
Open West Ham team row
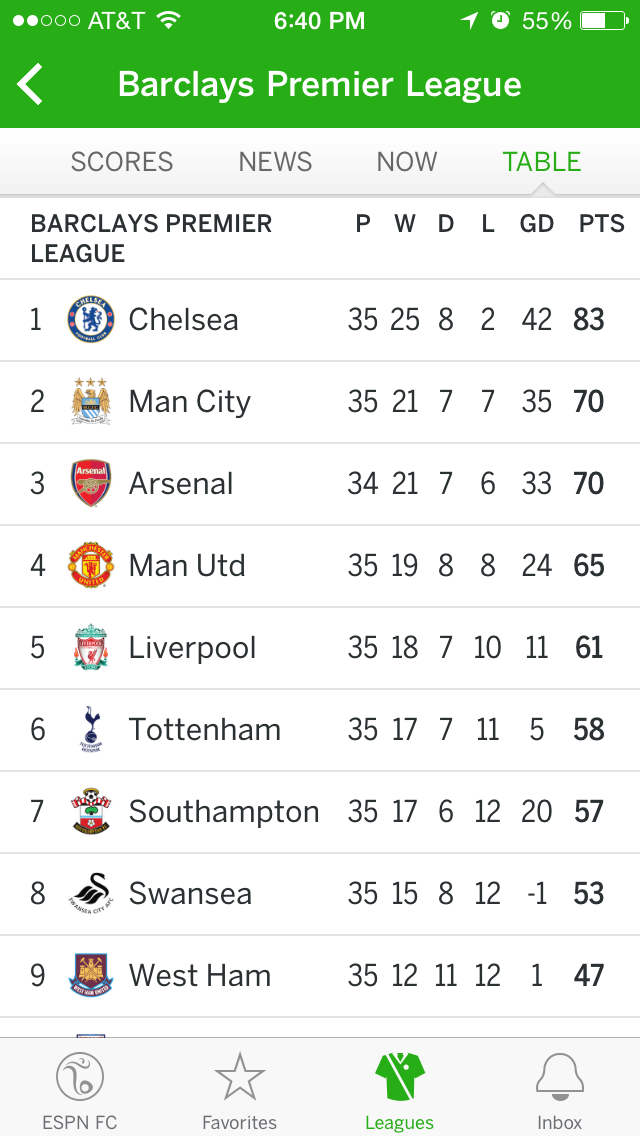pos(320,975)
